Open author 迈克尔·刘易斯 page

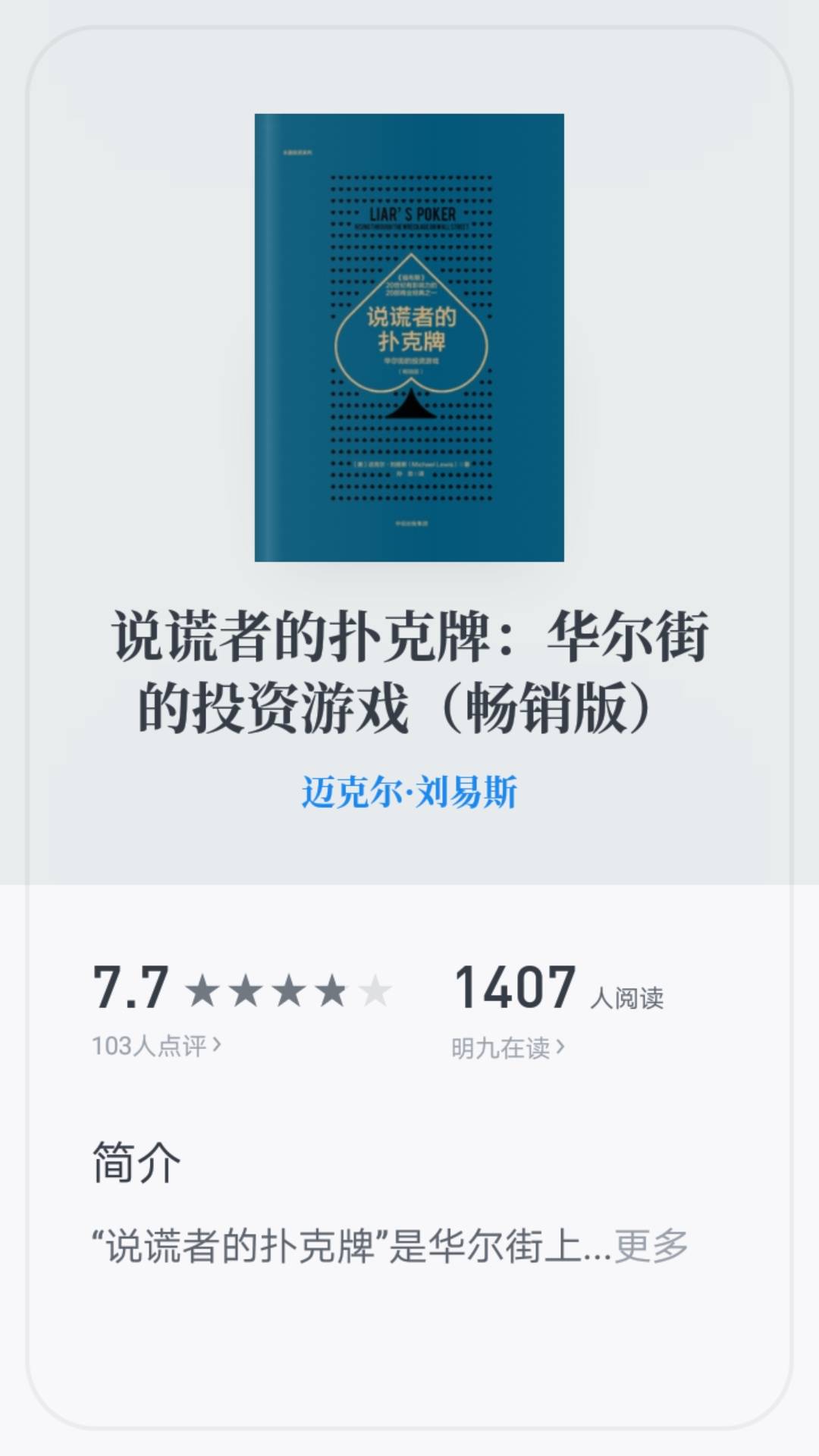409,792
